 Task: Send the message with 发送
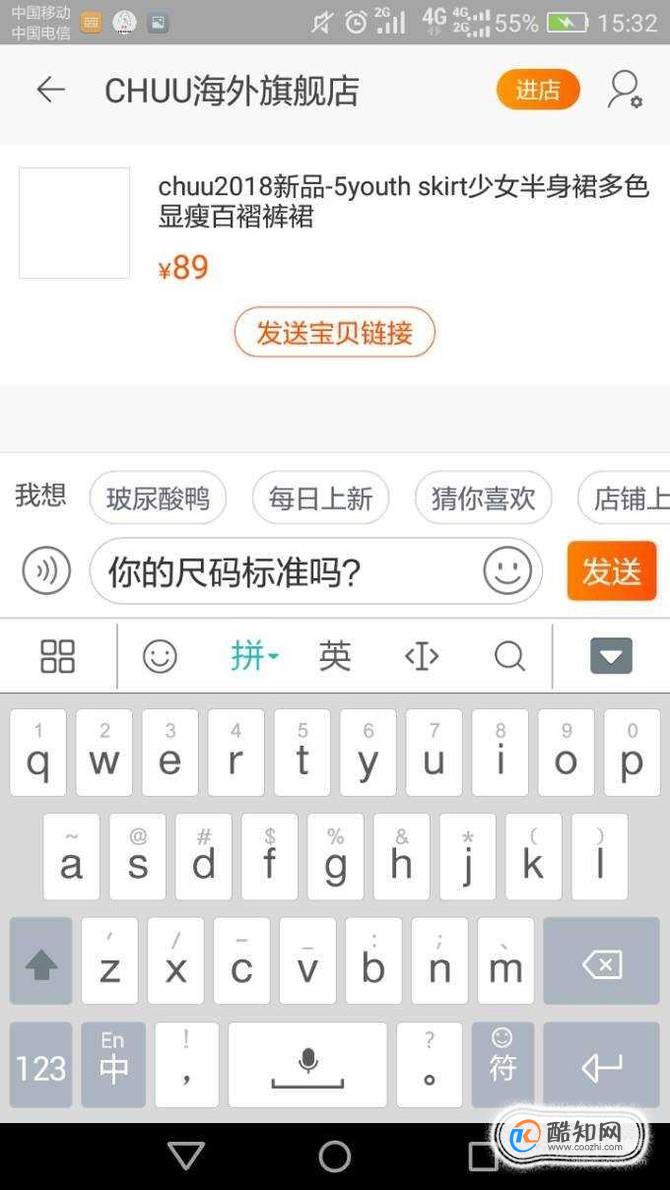(611, 571)
